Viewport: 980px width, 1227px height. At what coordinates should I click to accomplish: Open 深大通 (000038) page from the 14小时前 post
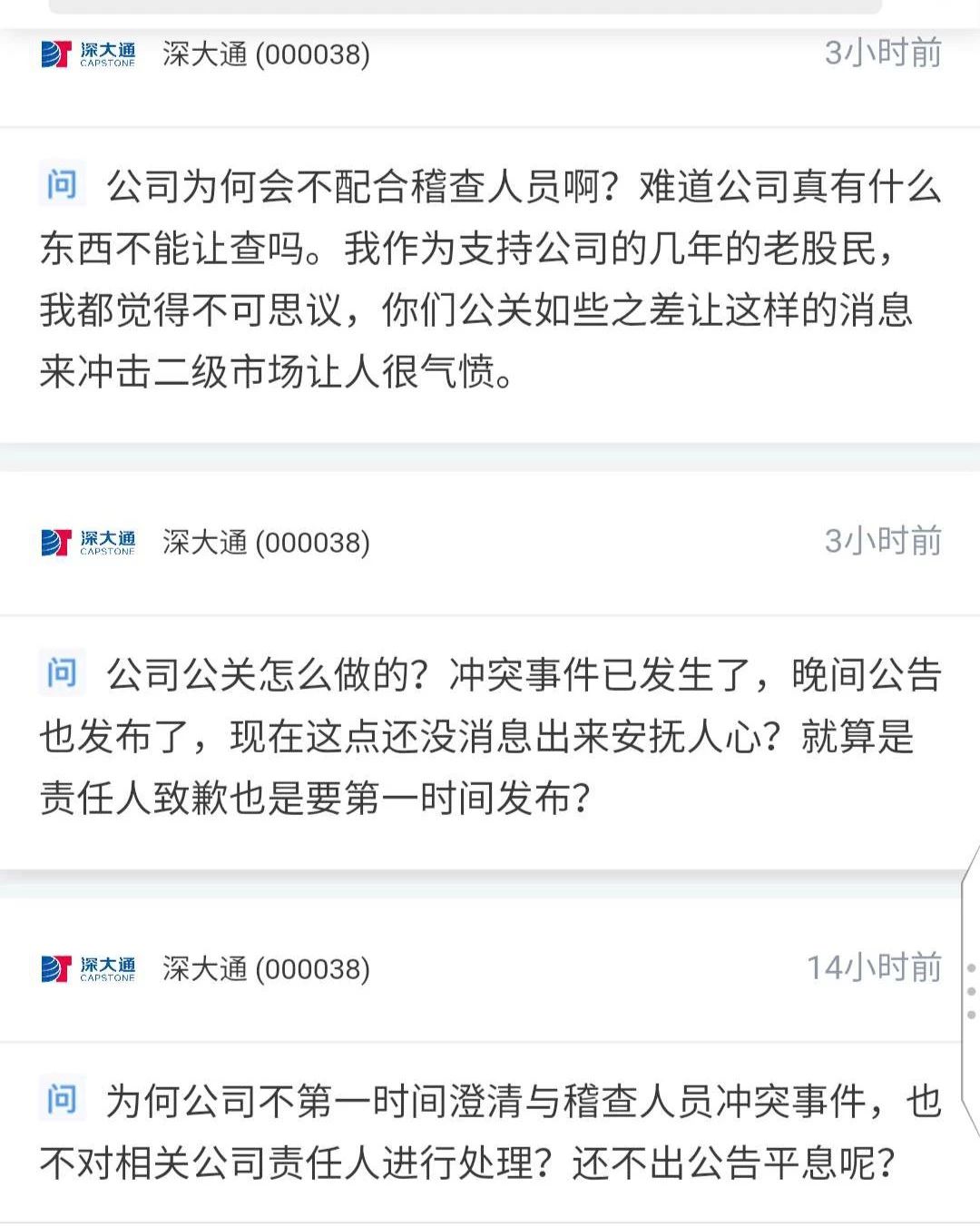[265, 968]
